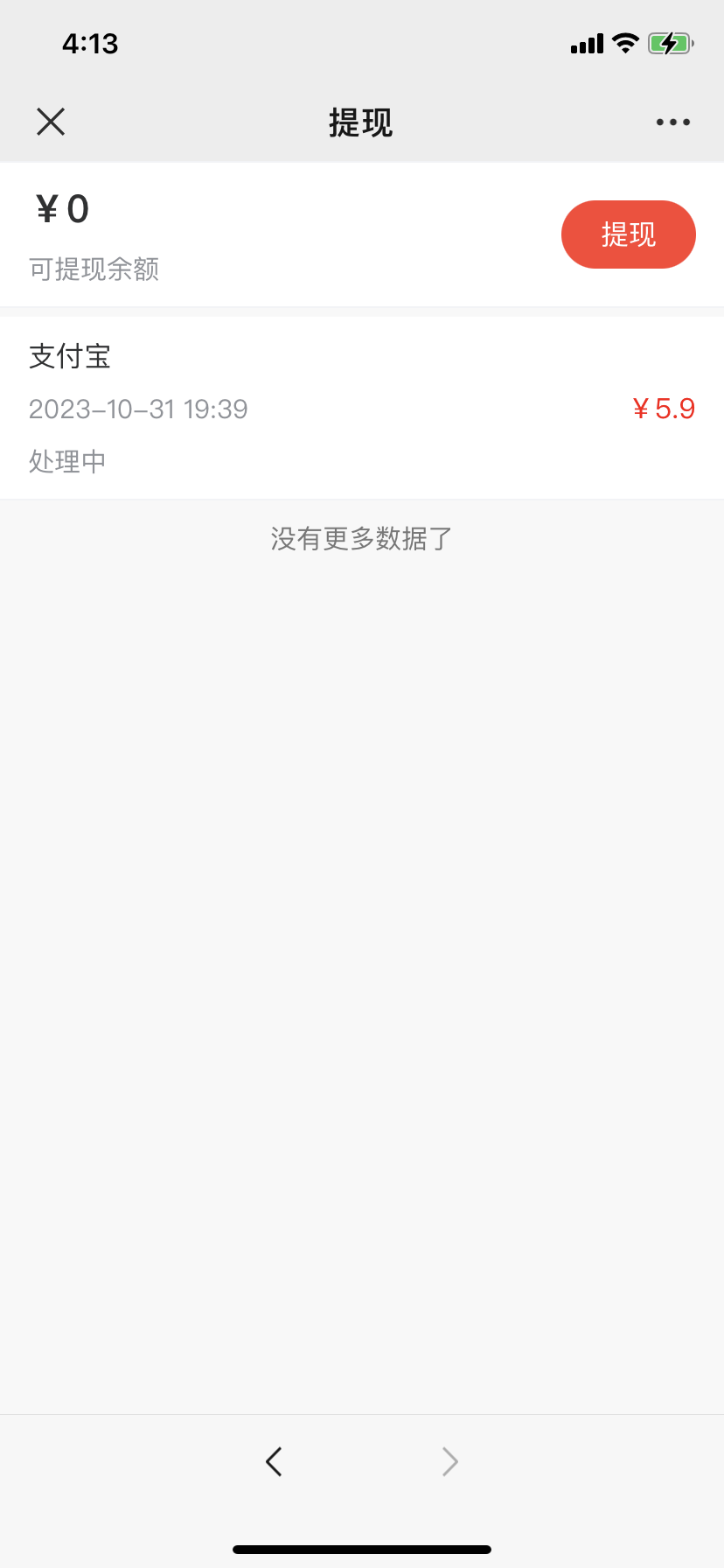This screenshot has width=724, height=1568.
Task: Tap the 提现 page title
Action: click(x=361, y=123)
